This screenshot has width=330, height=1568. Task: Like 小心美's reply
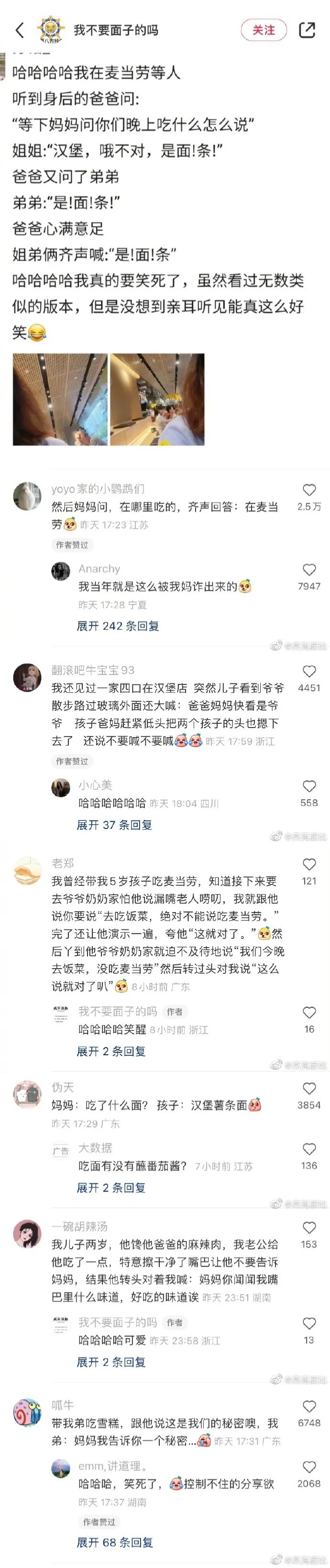coord(309,786)
